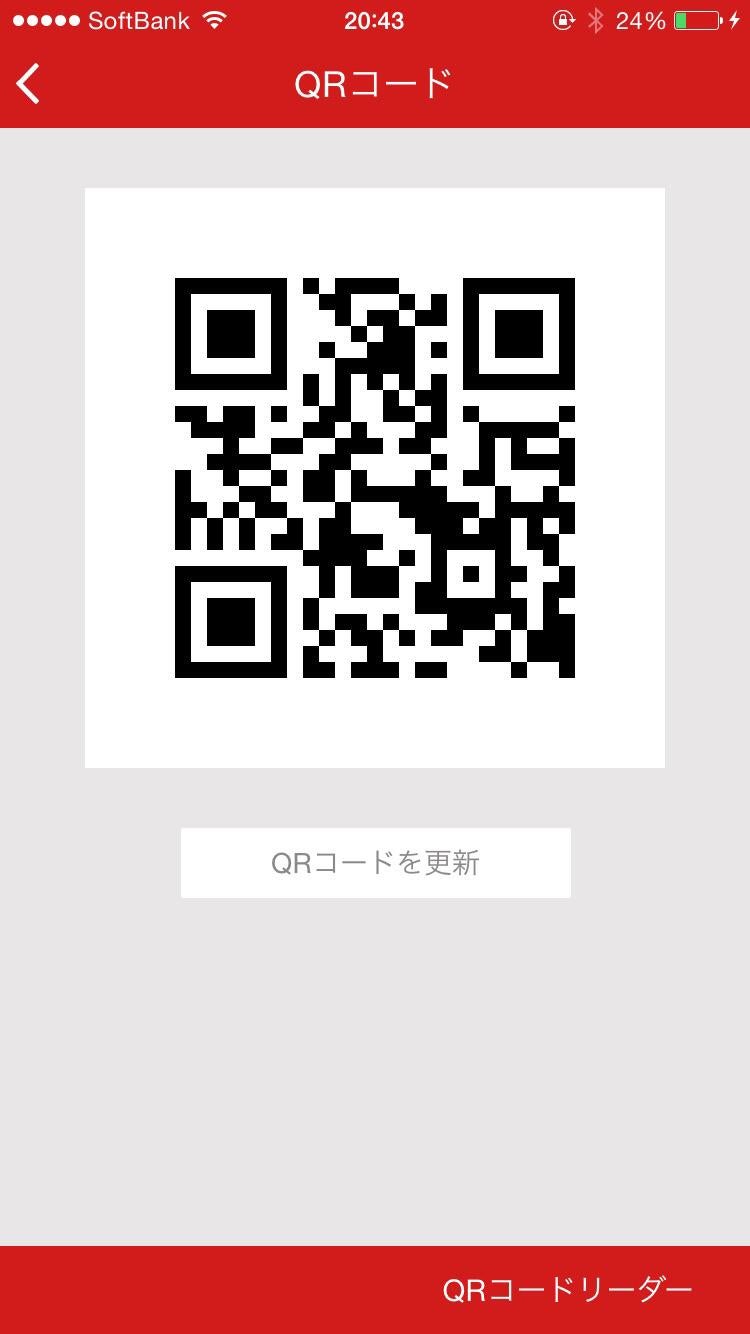Tap the white QR code panel
The height and width of the screenshot is (1334, 750).
tap(375, 476)
